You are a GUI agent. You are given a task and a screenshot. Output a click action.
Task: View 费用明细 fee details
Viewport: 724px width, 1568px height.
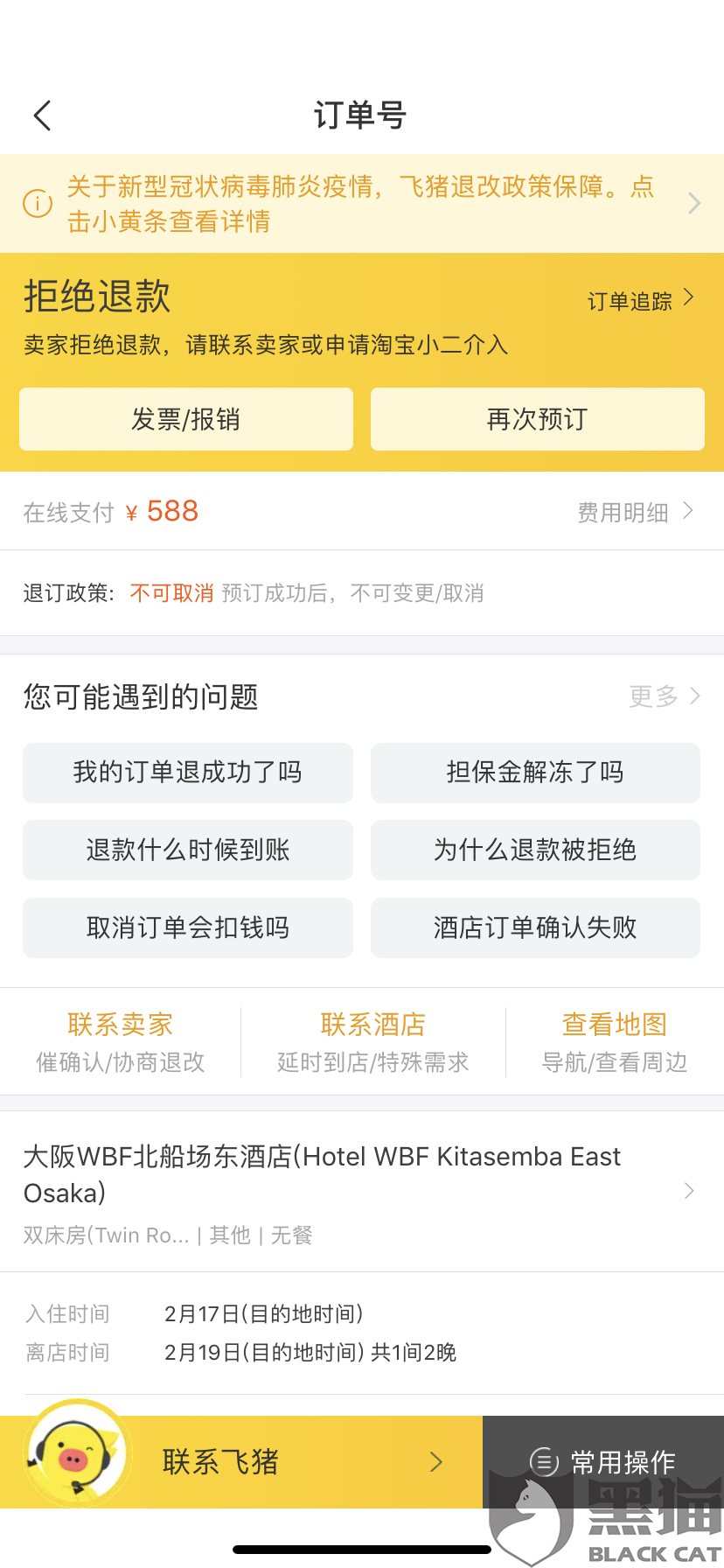click(636, 512)
